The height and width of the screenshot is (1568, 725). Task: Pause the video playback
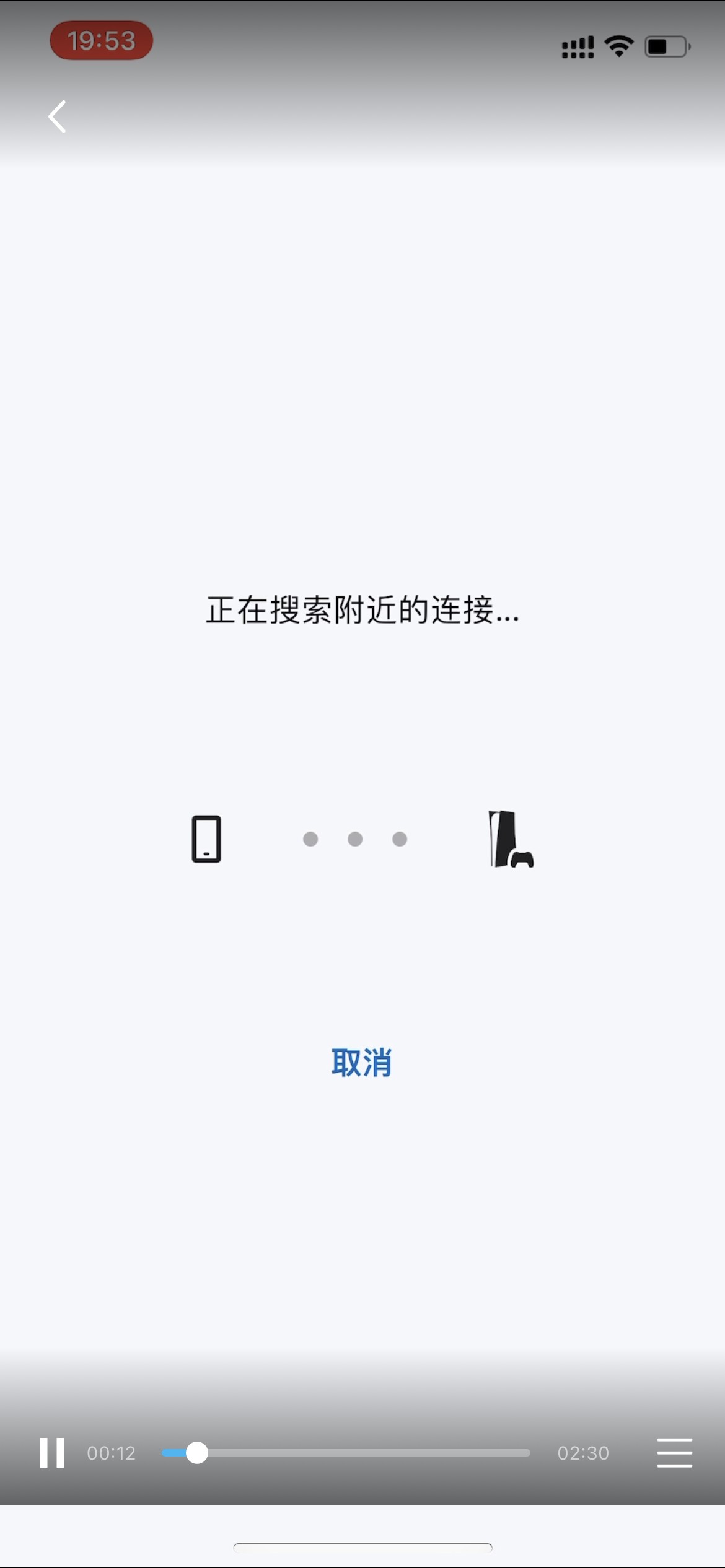click(x=52, y=1452)
